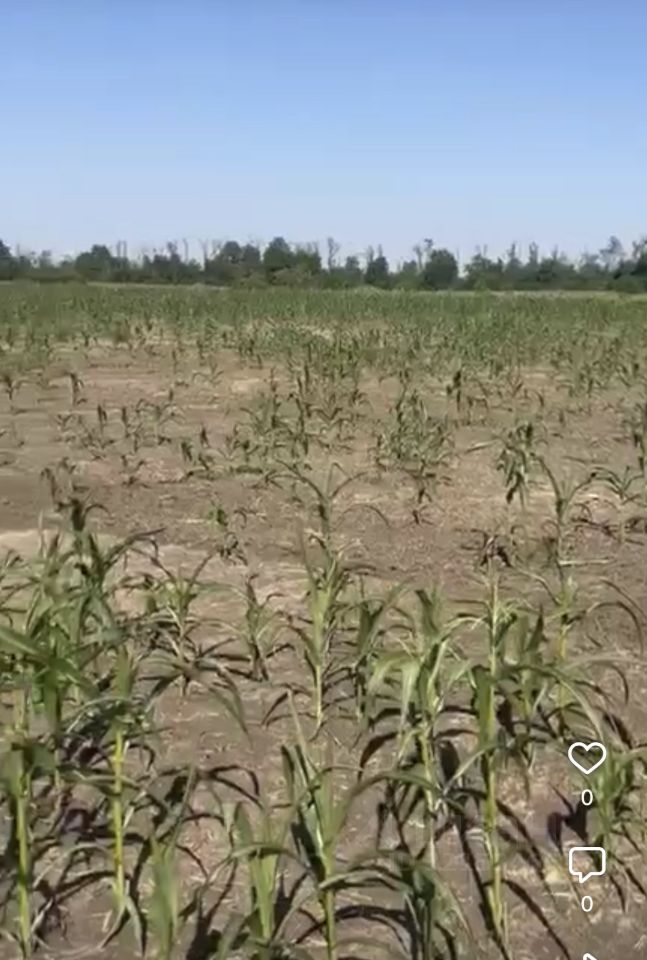Image resolution: width=647 pixels, height=960 pixels.
Task: Open the comments speech bubble
Action: 587,864
